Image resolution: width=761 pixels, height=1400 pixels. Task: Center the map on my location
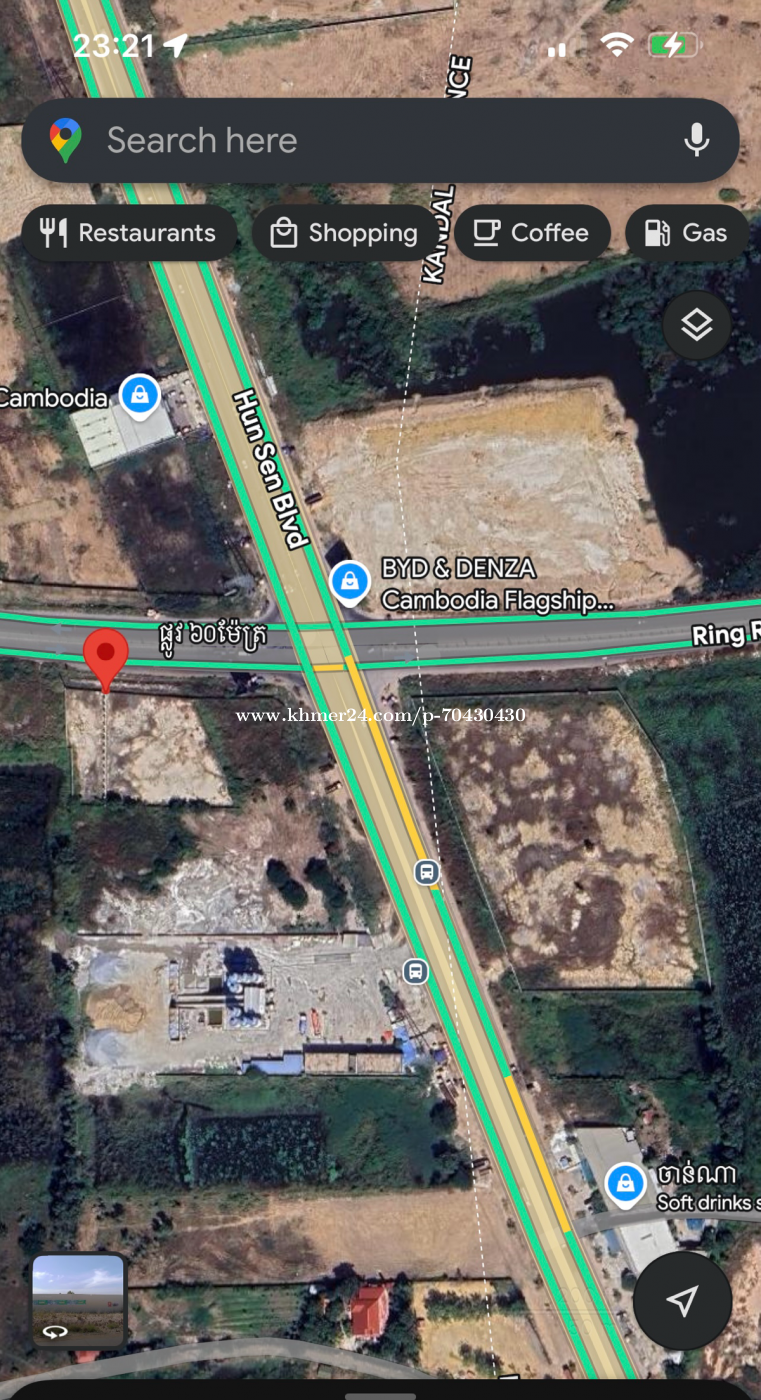pyautogui.click(x=683, y=1300)
